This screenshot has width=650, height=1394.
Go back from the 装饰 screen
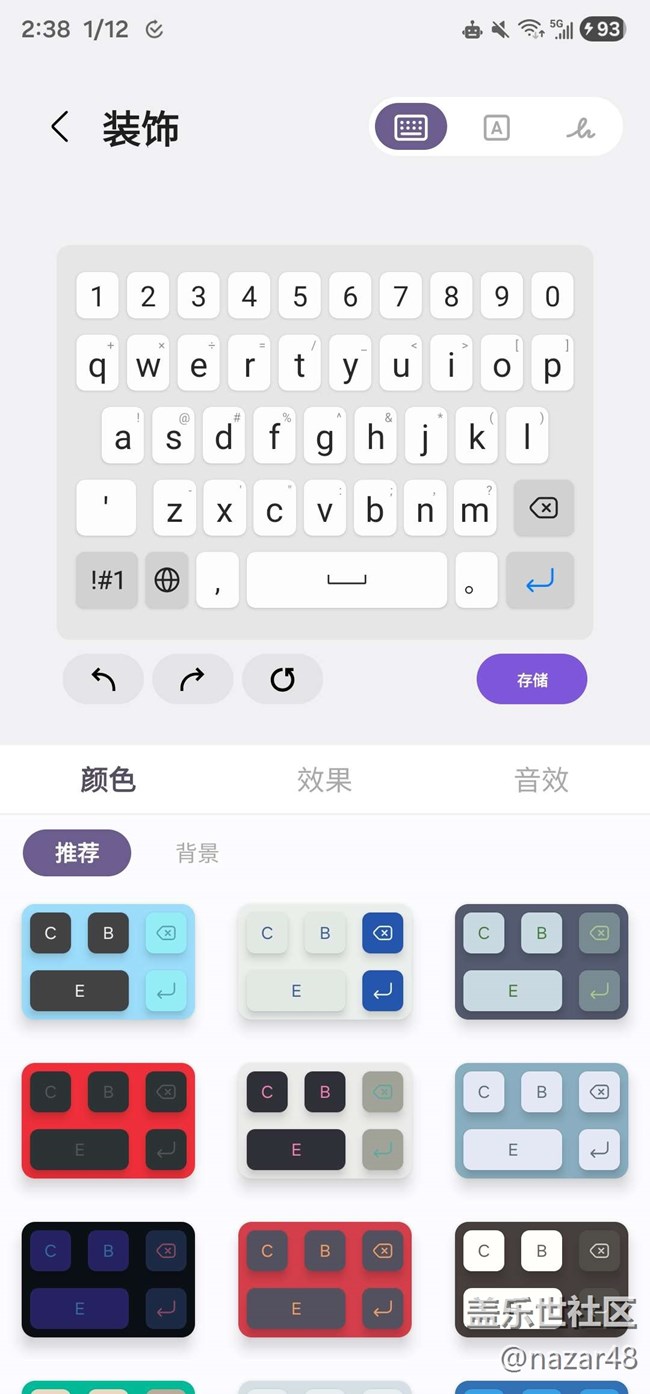click(x=60, y=127)
